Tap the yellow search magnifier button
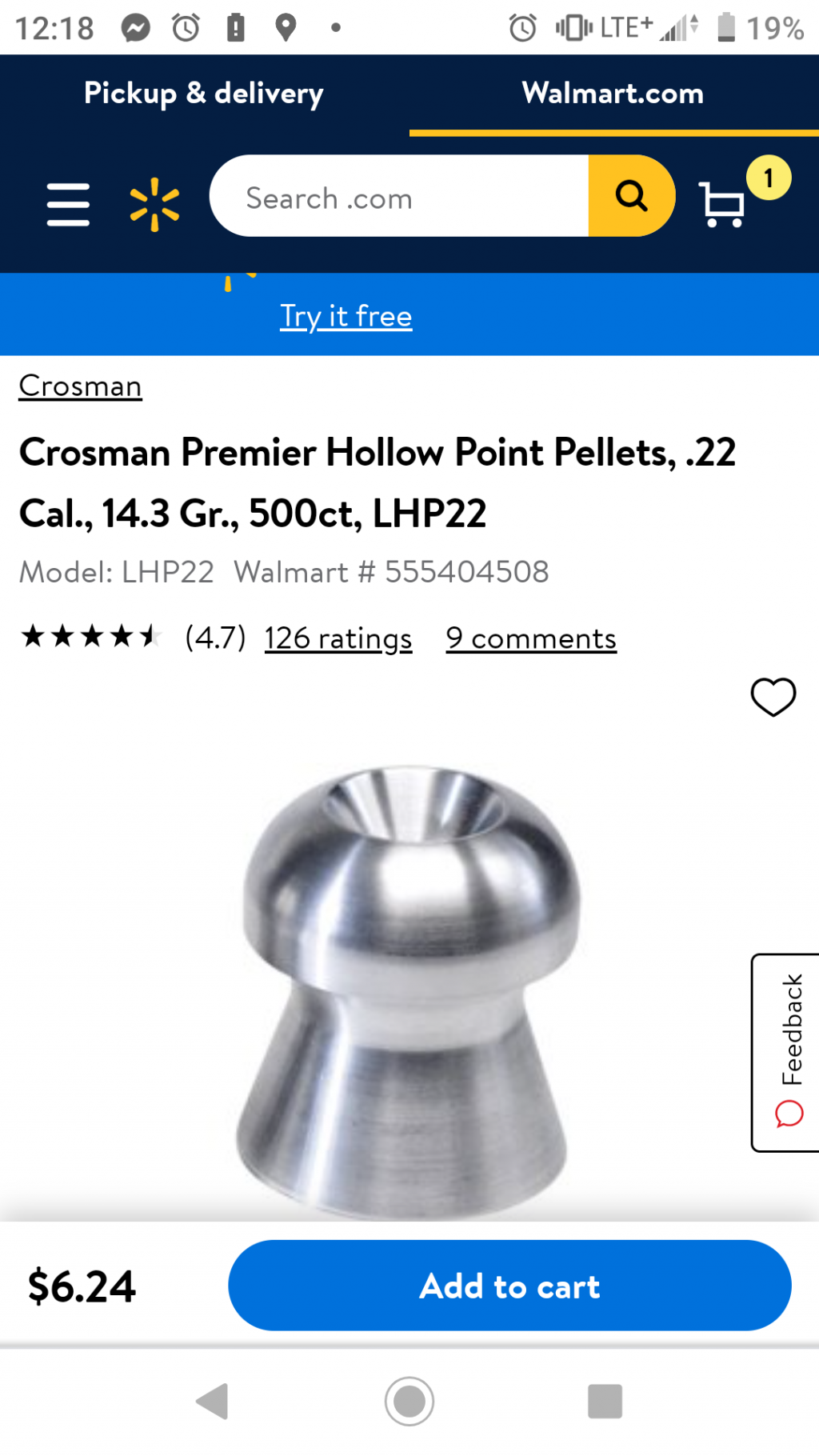Screen dimensions: 819x1456 click(x=631, y=196)
